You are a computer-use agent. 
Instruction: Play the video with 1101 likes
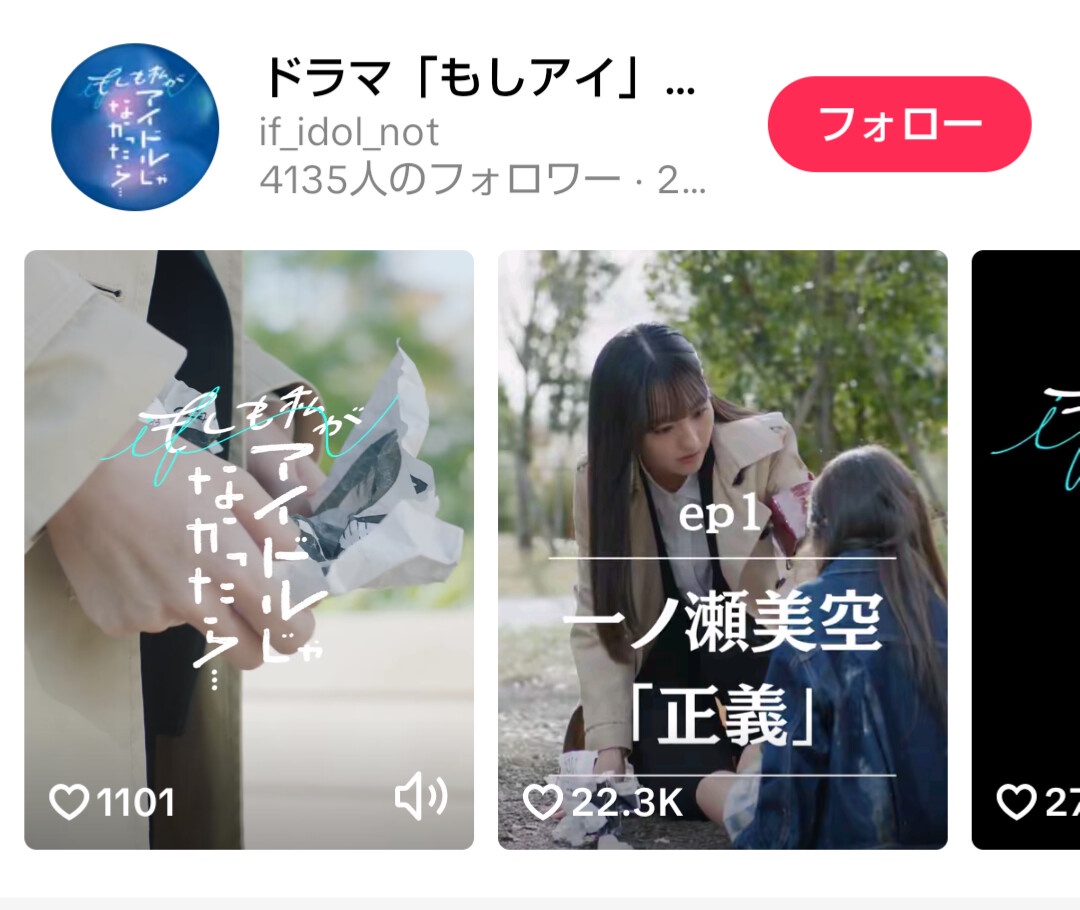click(x=248, y=520)
